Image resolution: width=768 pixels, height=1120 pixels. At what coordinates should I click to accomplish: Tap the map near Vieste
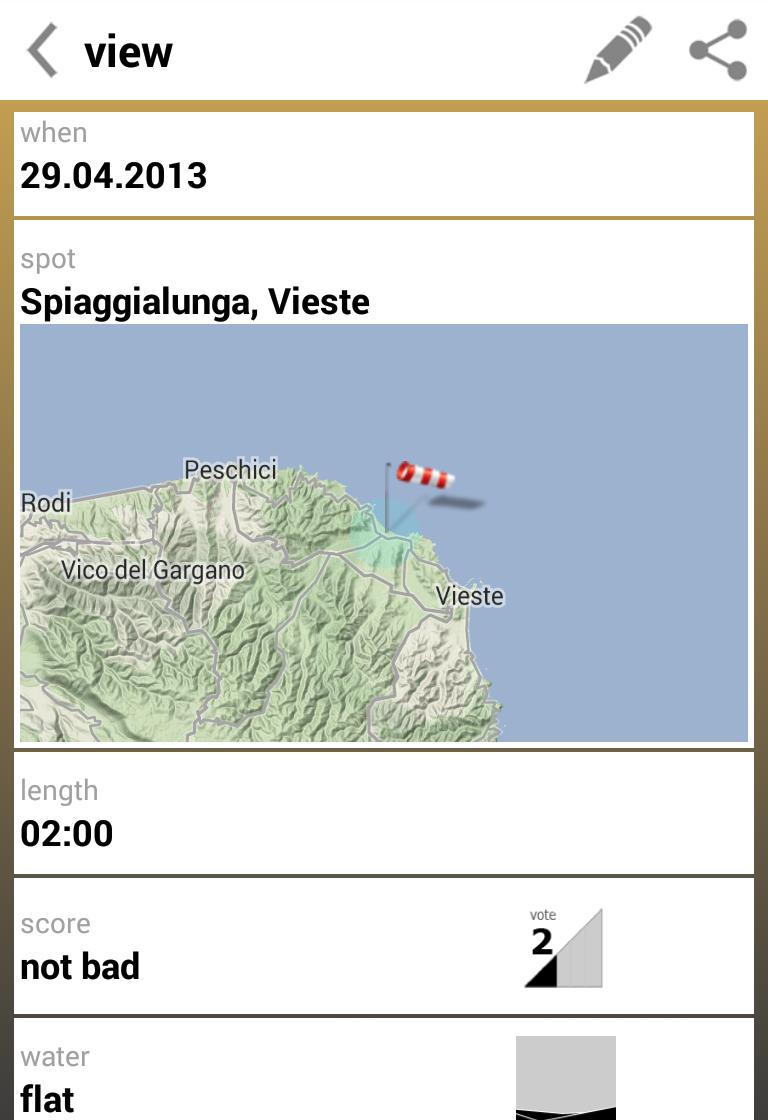click(x=472, y=596)
